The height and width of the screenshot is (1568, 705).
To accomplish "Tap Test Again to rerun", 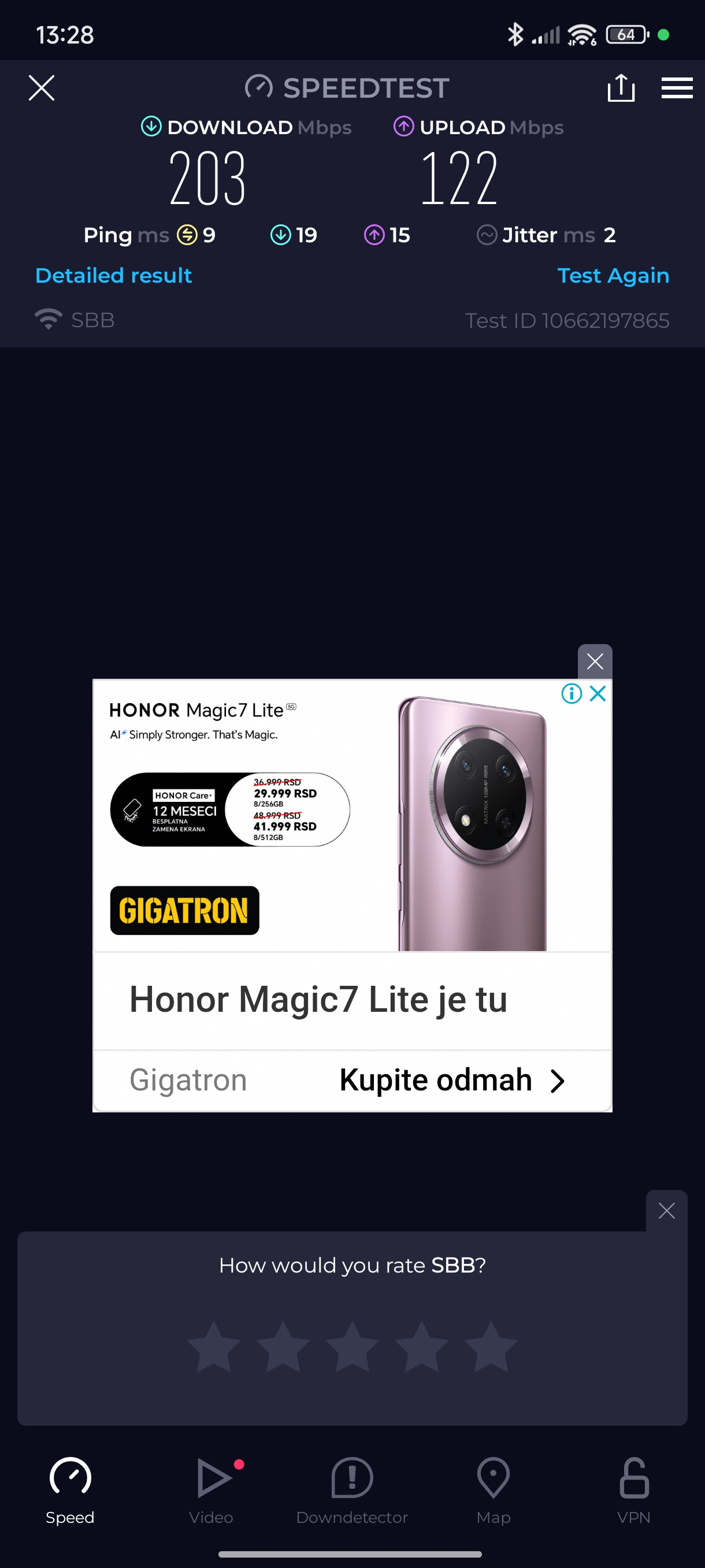I will (613, 276).
